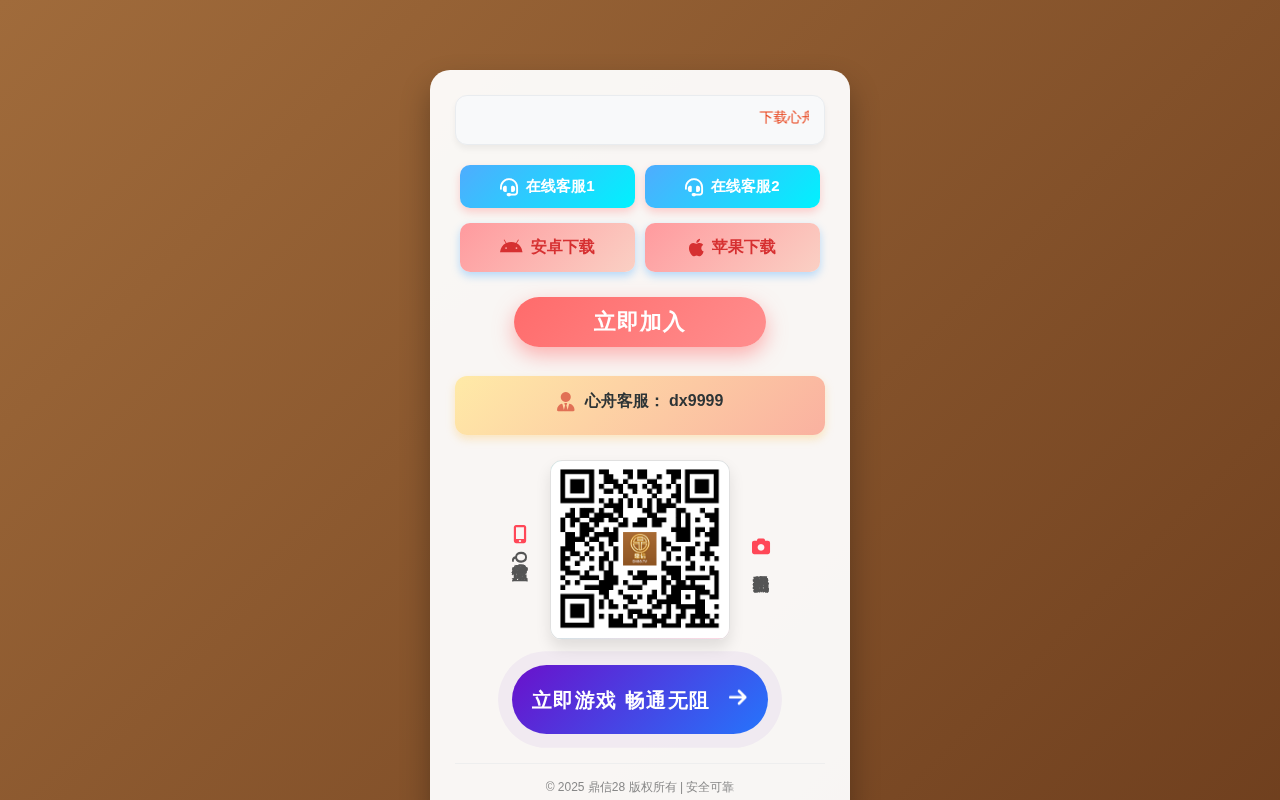Screen dimensions: 1280x800
Task: Open 在线客服1 support chat
Action: (547, 186)
